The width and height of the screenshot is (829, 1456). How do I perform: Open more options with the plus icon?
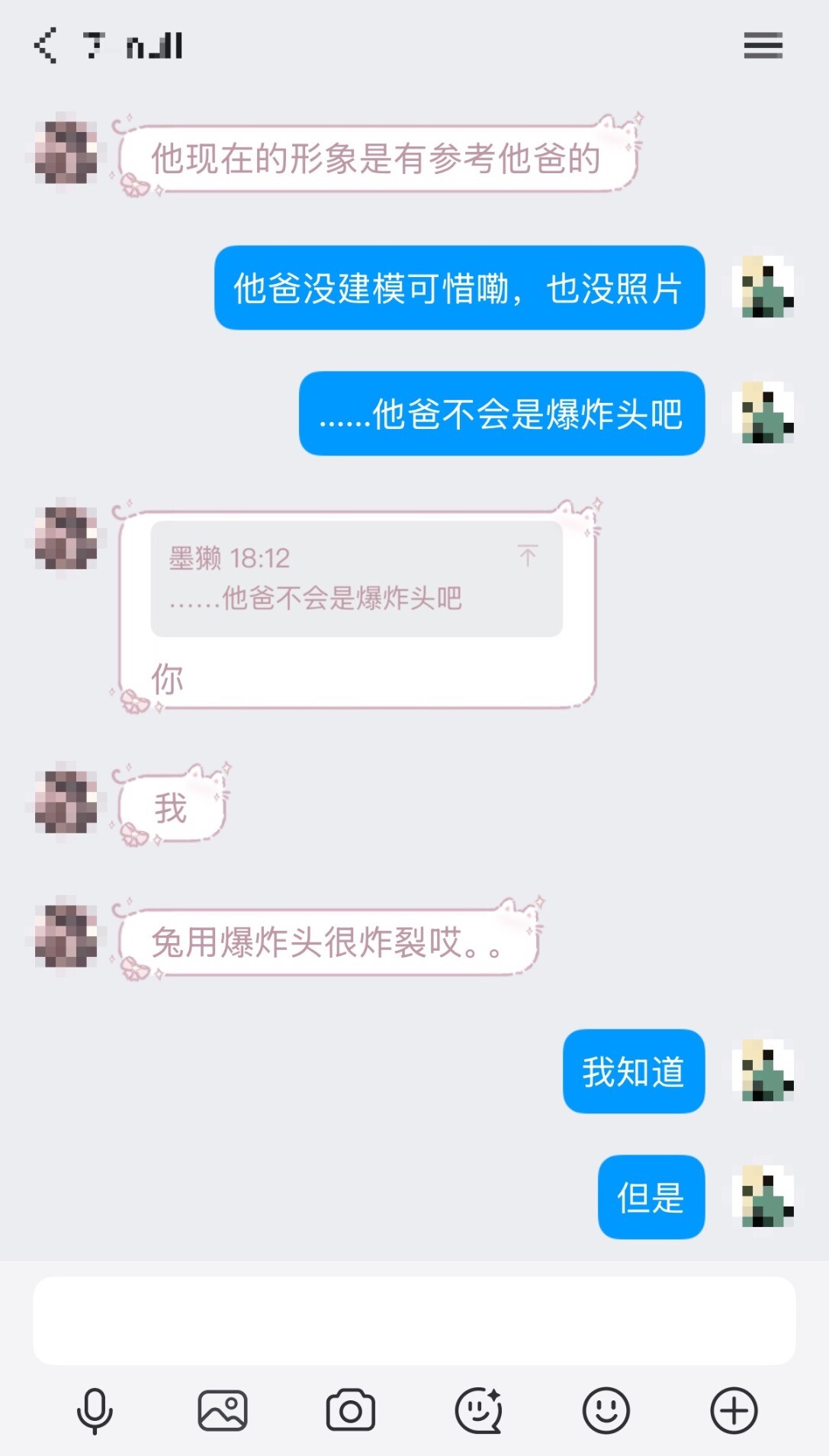(734, 1410)
